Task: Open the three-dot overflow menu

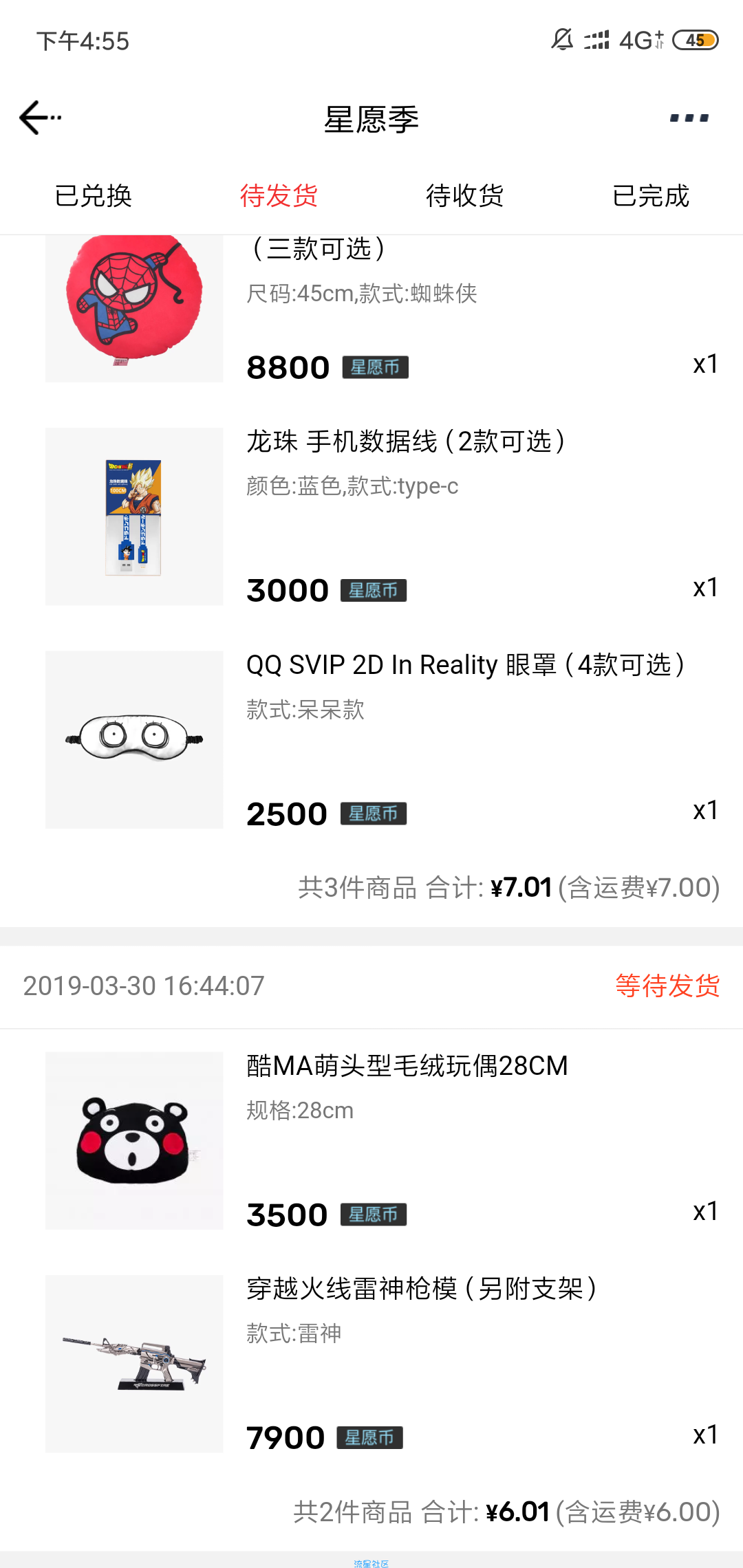Action: pyautogui.click(x=689, y=118)
